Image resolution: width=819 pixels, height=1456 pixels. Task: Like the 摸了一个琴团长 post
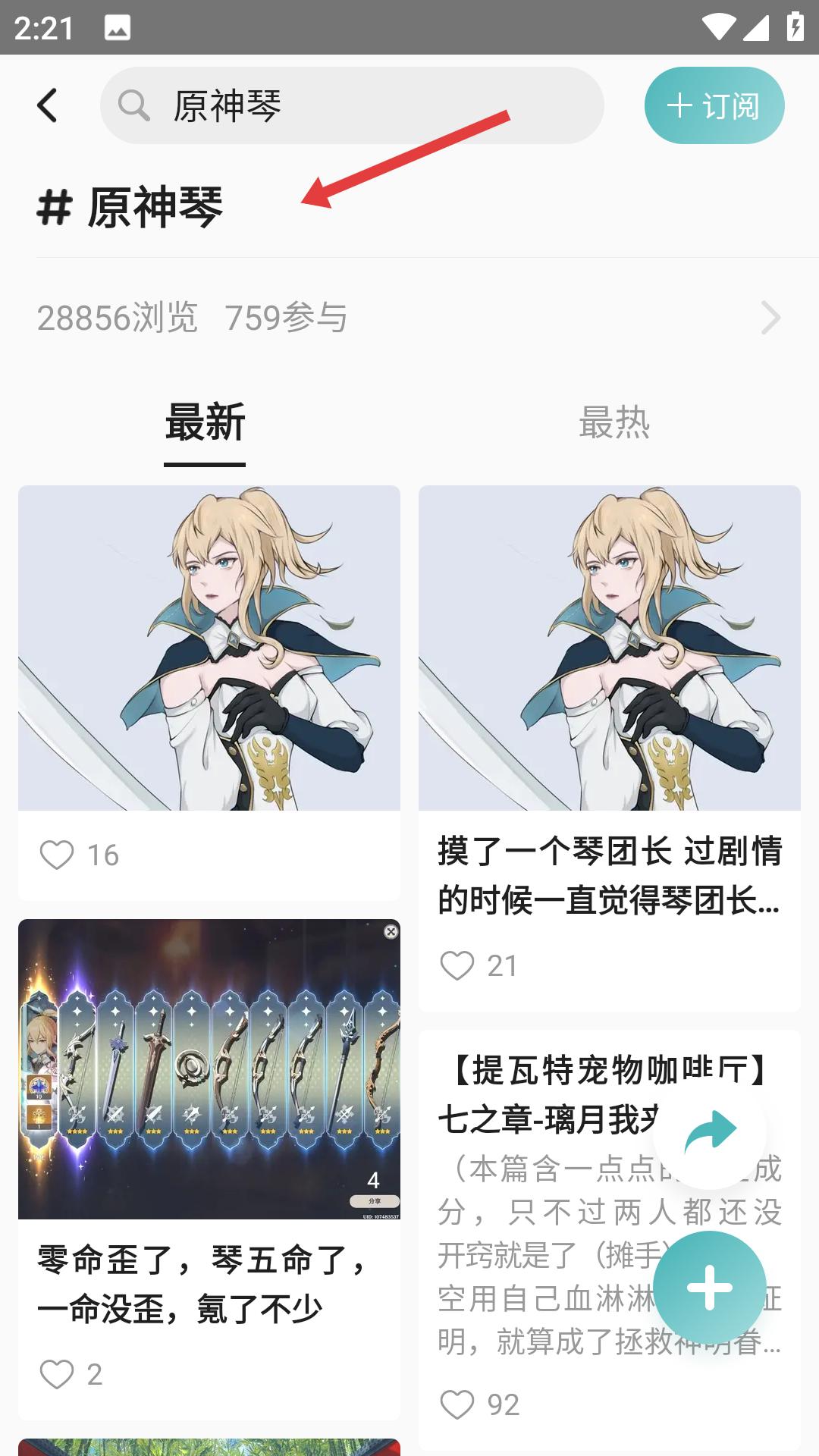pos(459,965)
